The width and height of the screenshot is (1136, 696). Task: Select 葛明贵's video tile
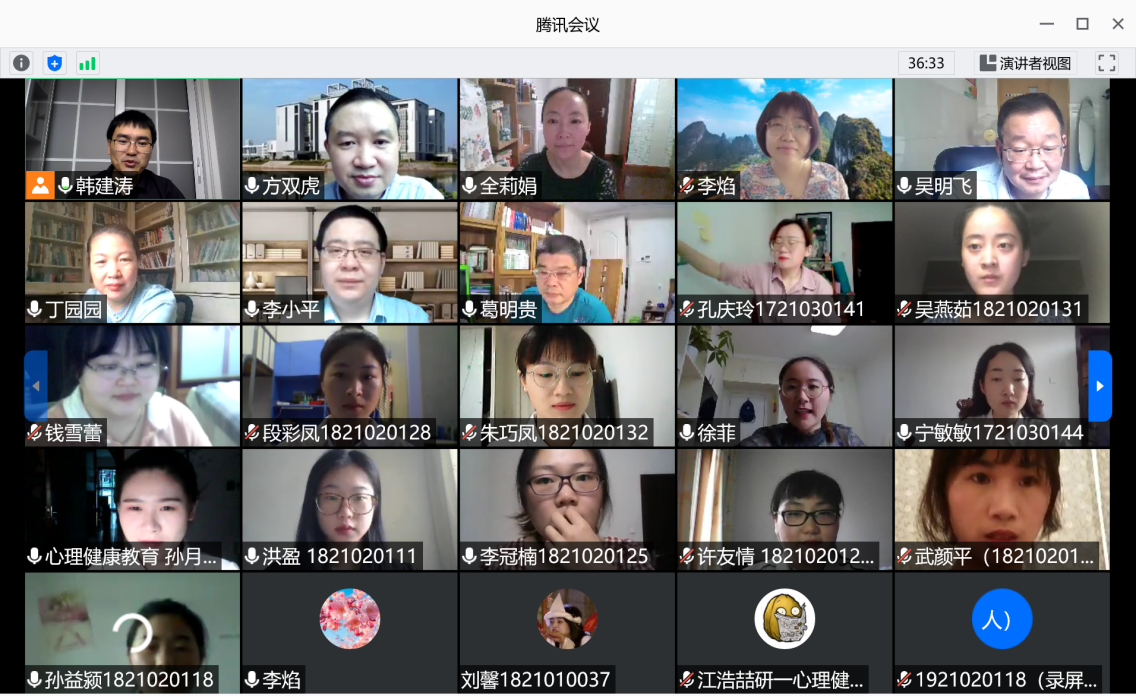[x=567, y=262]
